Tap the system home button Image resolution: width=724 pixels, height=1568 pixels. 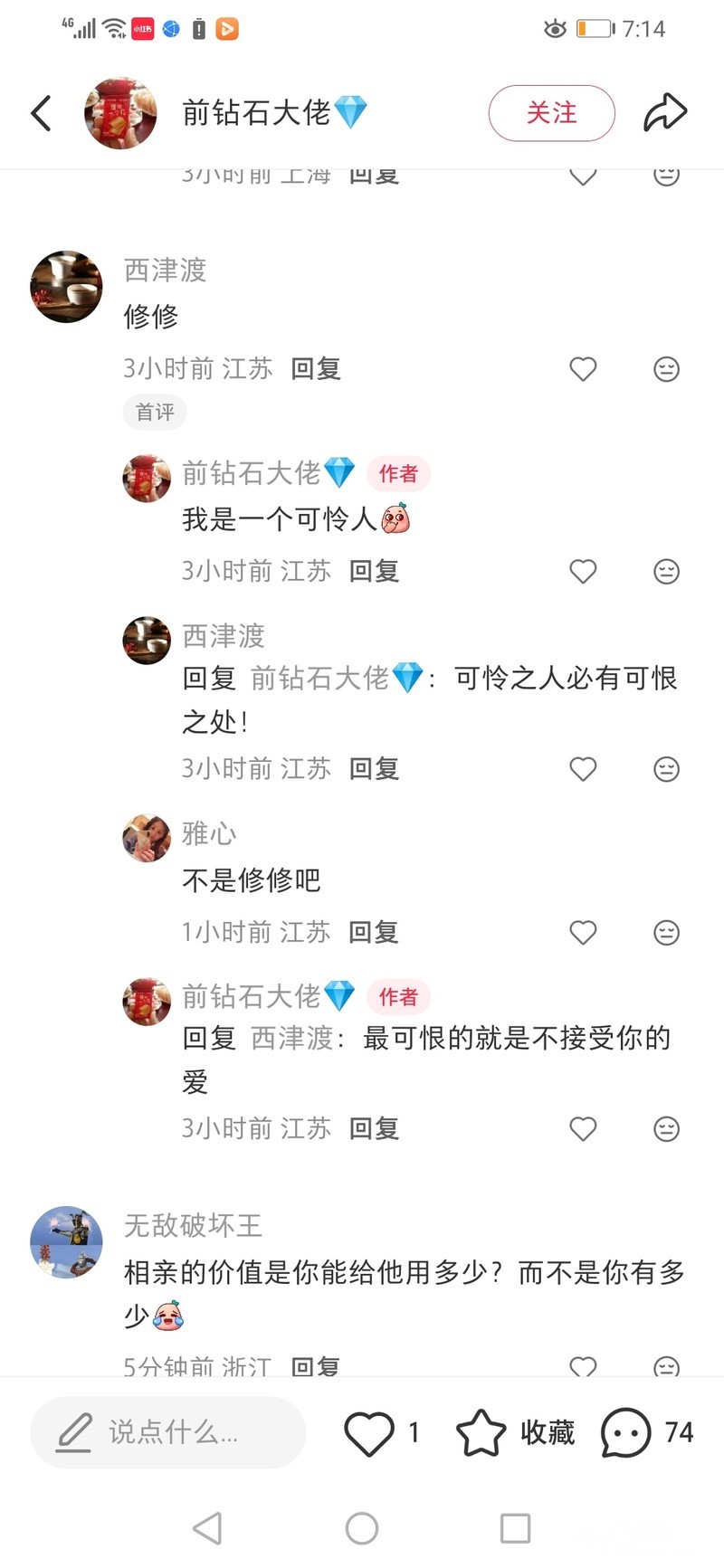(362, 1528)
